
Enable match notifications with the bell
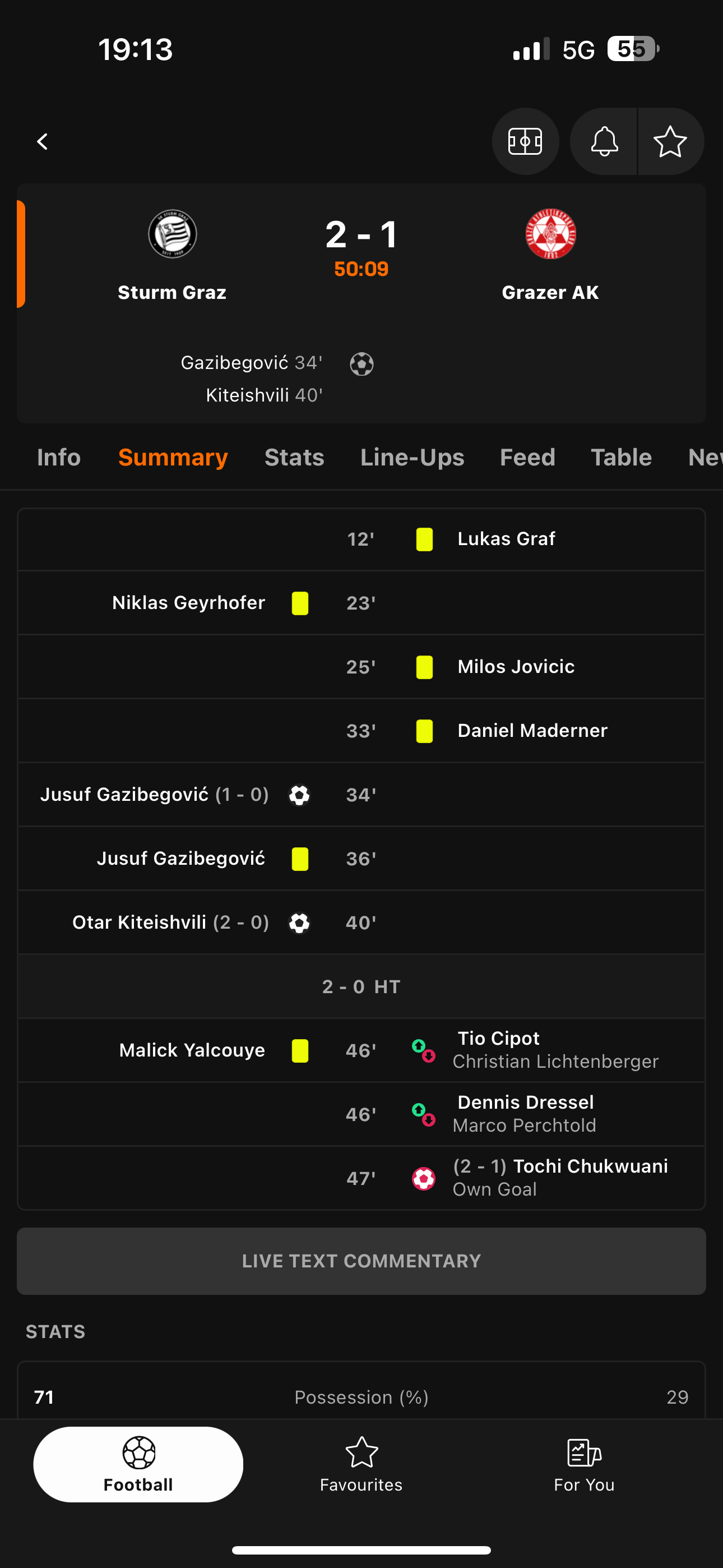[x=604, y=141]
